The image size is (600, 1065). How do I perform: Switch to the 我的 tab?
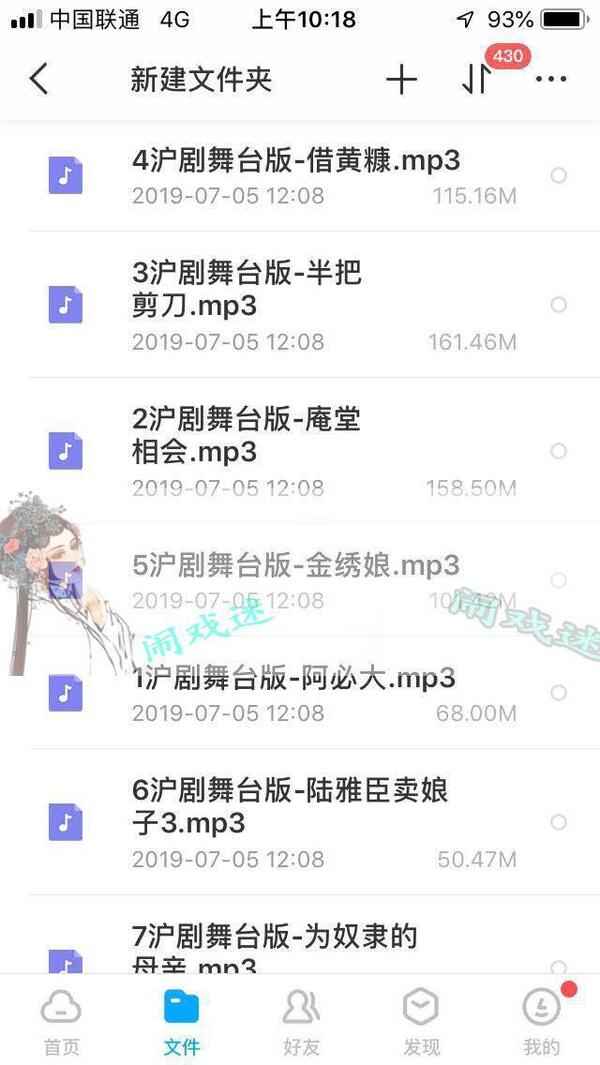541,1020
